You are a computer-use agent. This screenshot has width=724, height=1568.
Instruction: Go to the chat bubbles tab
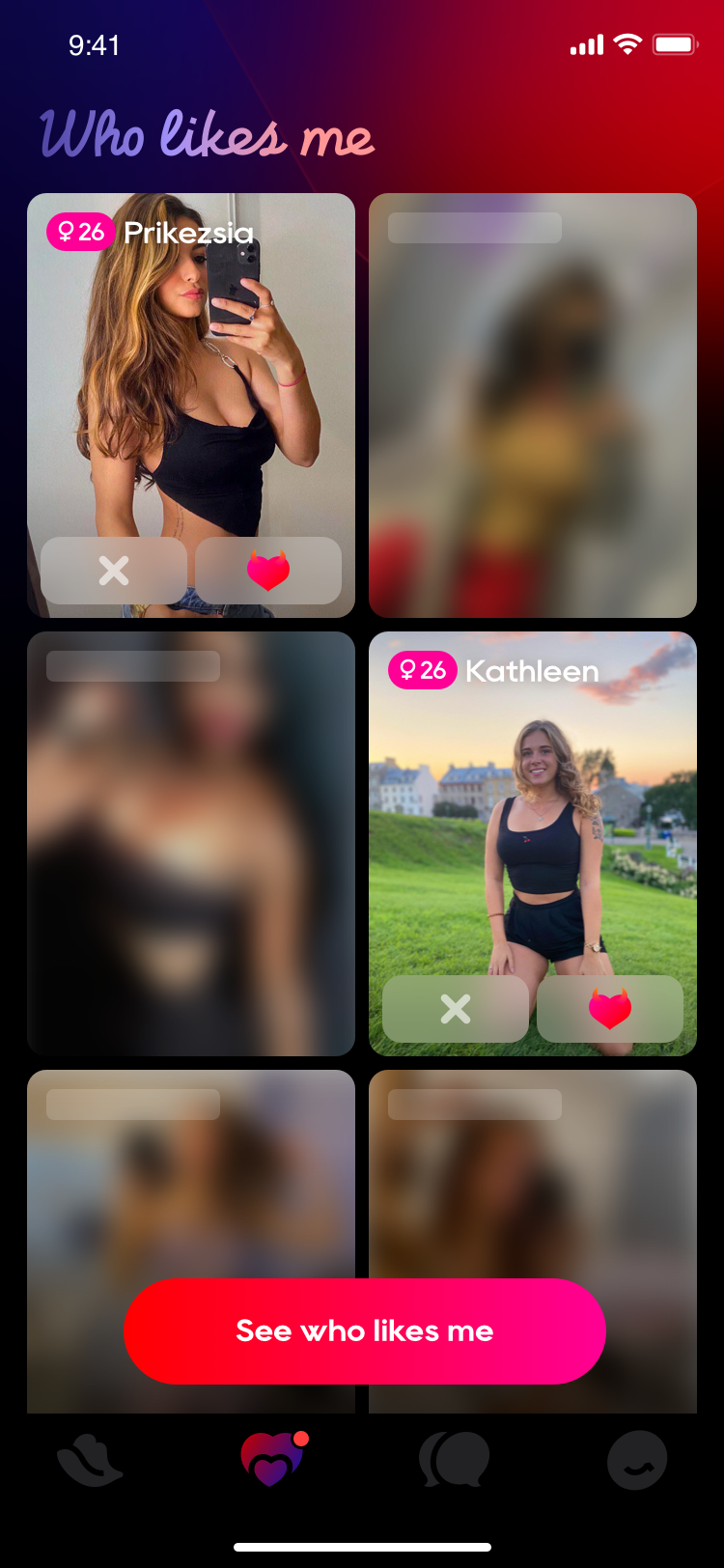454,1460
